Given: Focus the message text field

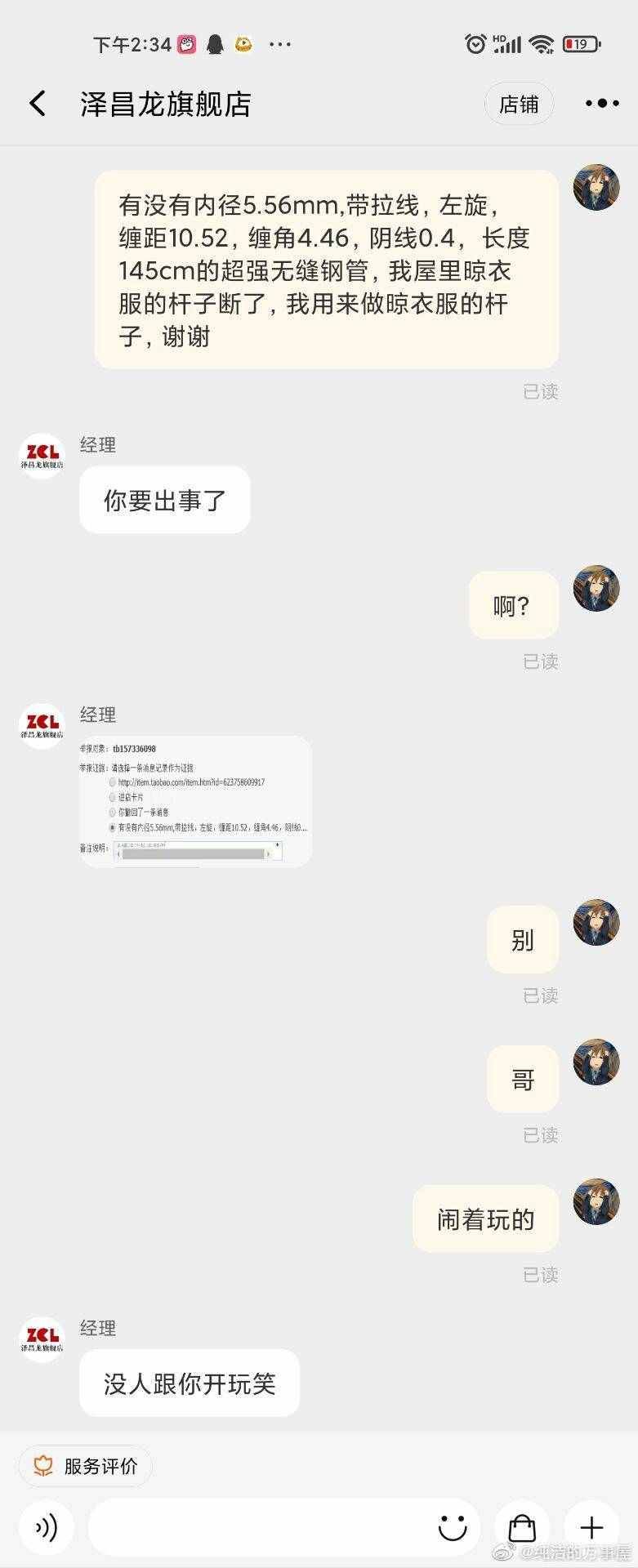Looking at the screenshot, I should tap(261, 1526).
